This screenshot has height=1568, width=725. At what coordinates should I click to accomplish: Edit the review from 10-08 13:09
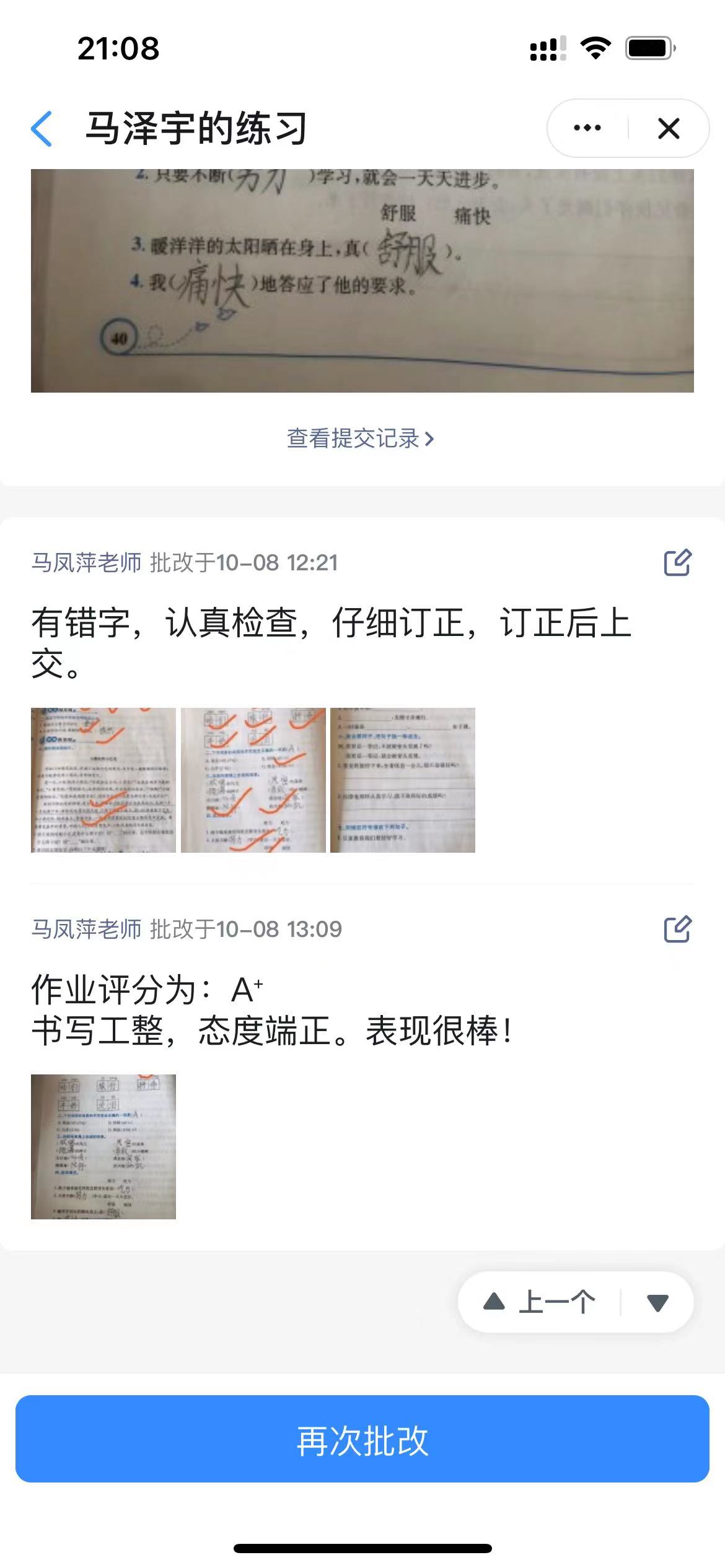[x=677, y=929]
